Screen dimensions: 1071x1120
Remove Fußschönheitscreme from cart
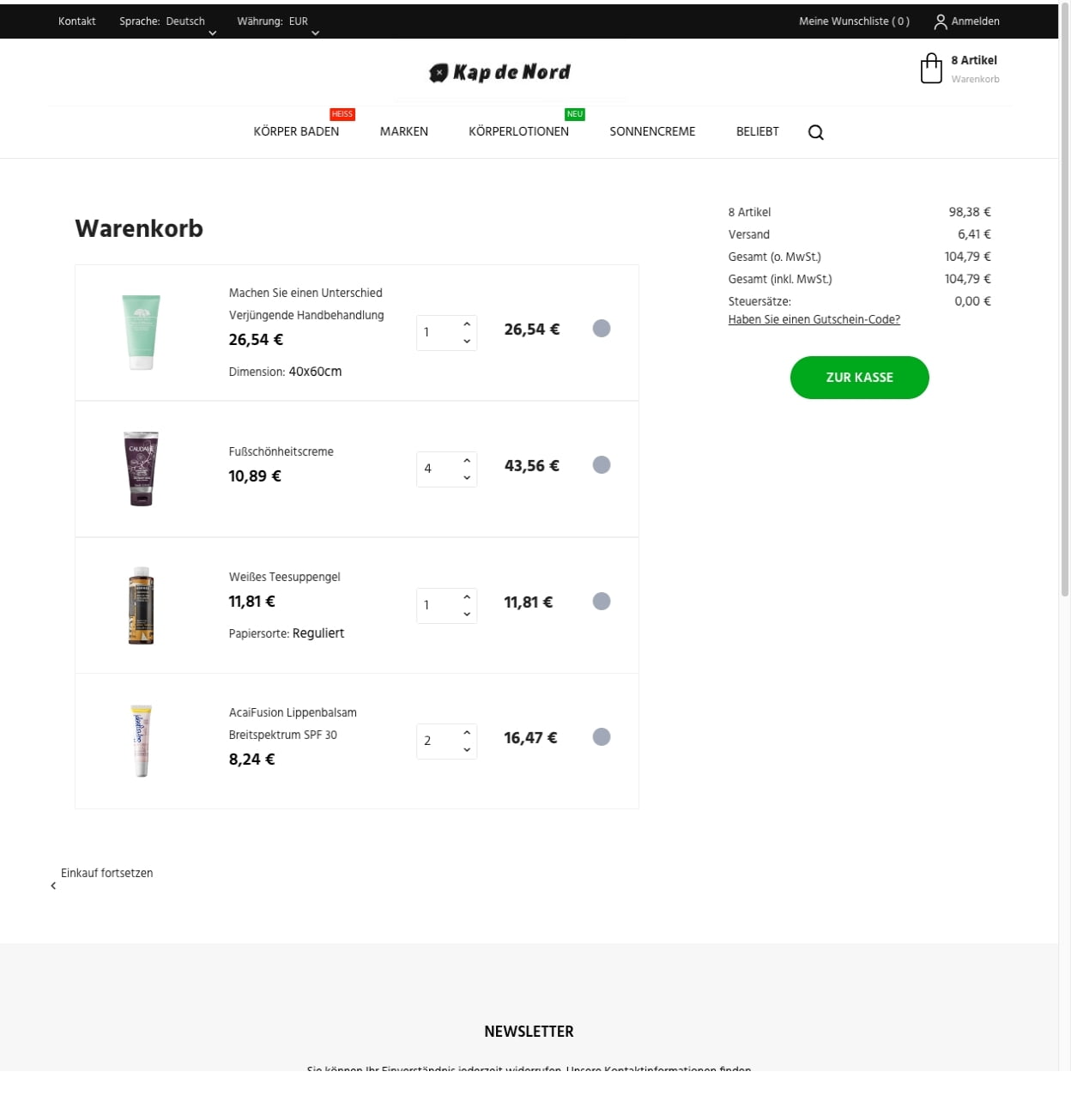coord(602,465)
